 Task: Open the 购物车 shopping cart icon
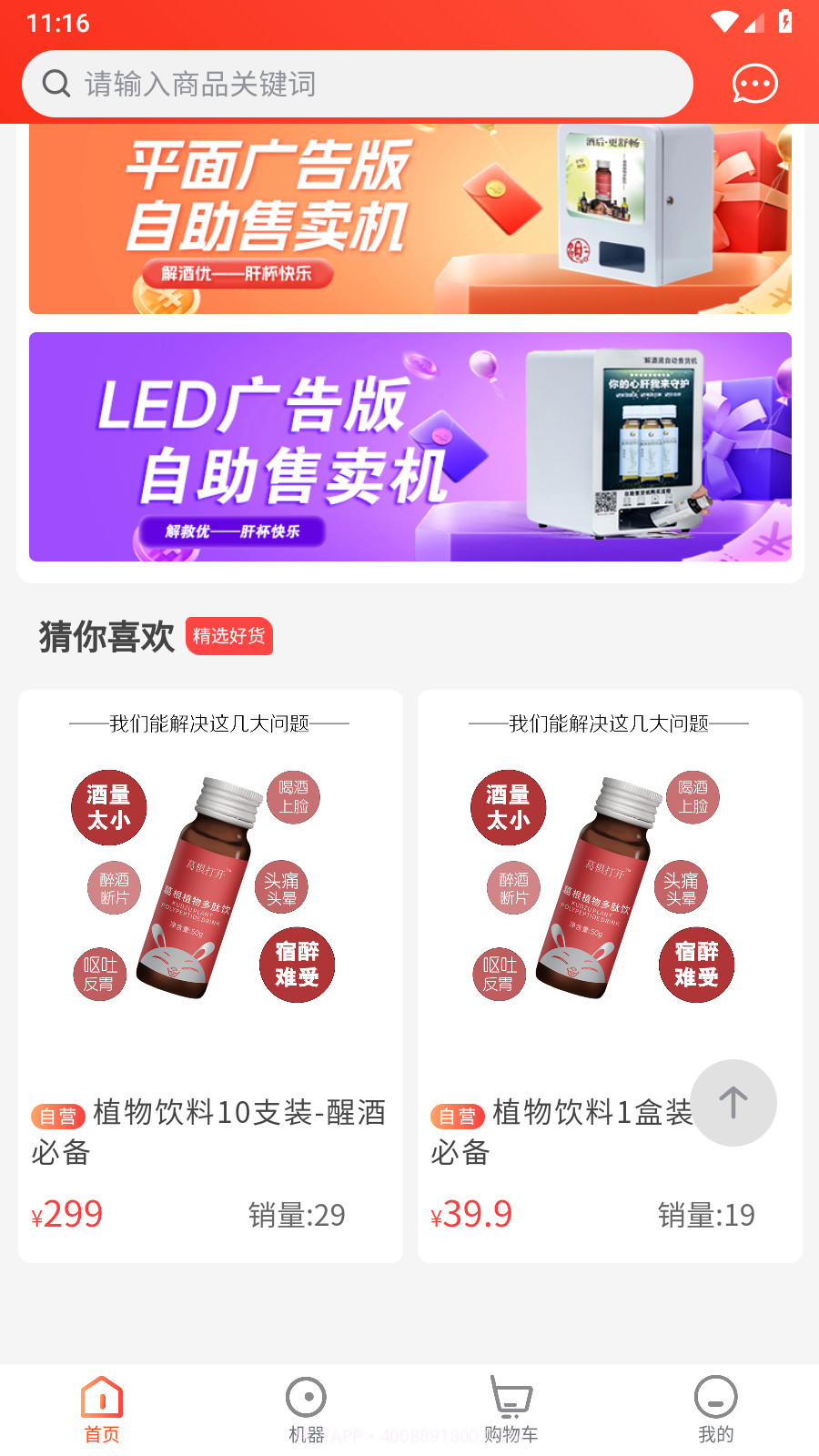tap(511, 1396)
